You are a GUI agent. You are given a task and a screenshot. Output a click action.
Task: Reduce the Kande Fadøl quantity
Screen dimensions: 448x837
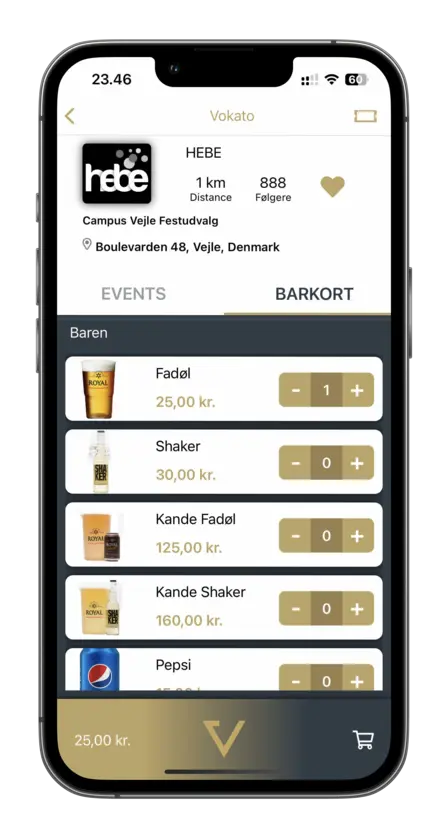click(x=295, y=535)
